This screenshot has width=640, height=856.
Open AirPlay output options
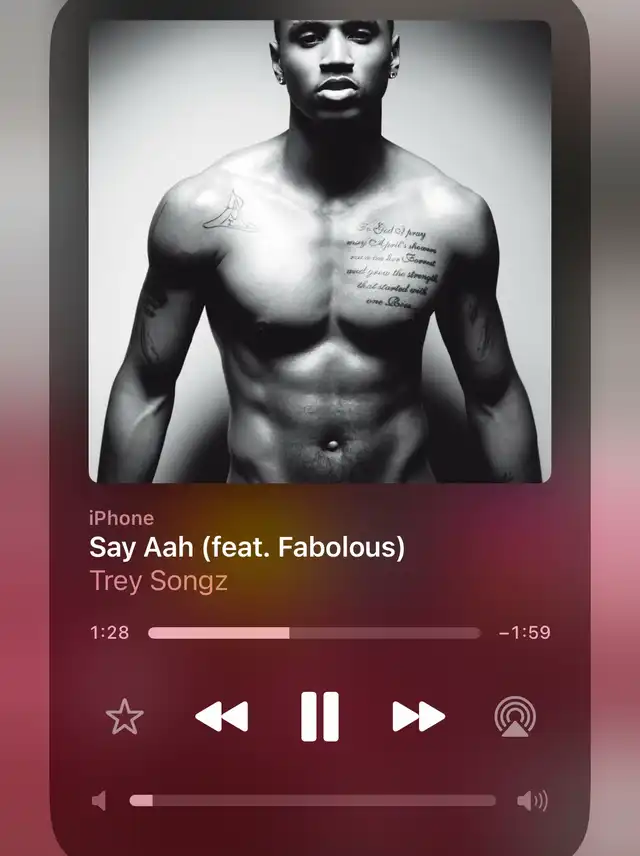pyautogui.click(x=515, y=716)
